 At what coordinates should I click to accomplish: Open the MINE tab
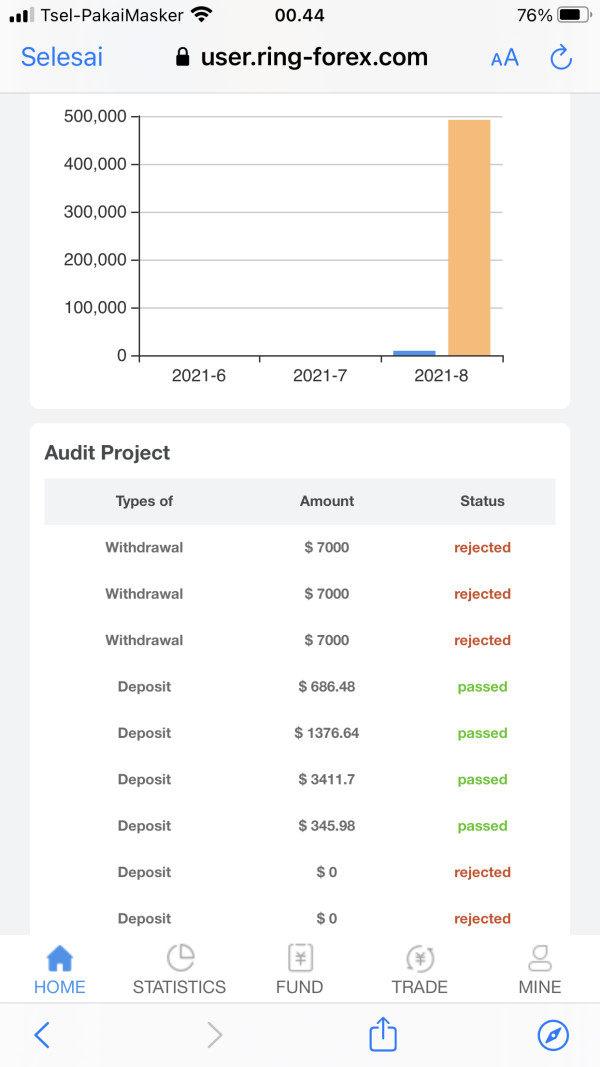[x=540, y=970]
